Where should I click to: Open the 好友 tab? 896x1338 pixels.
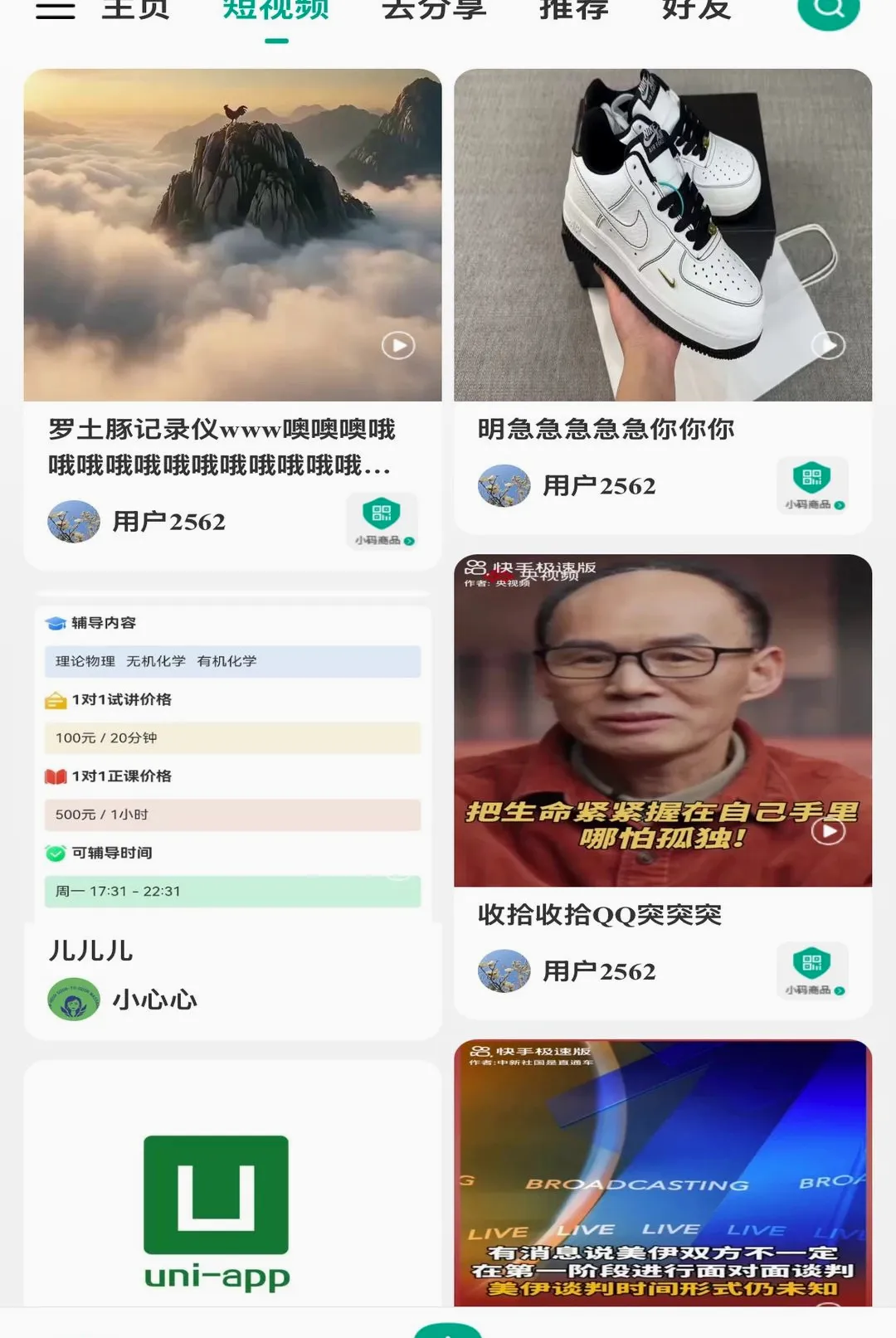click(697, 10)
